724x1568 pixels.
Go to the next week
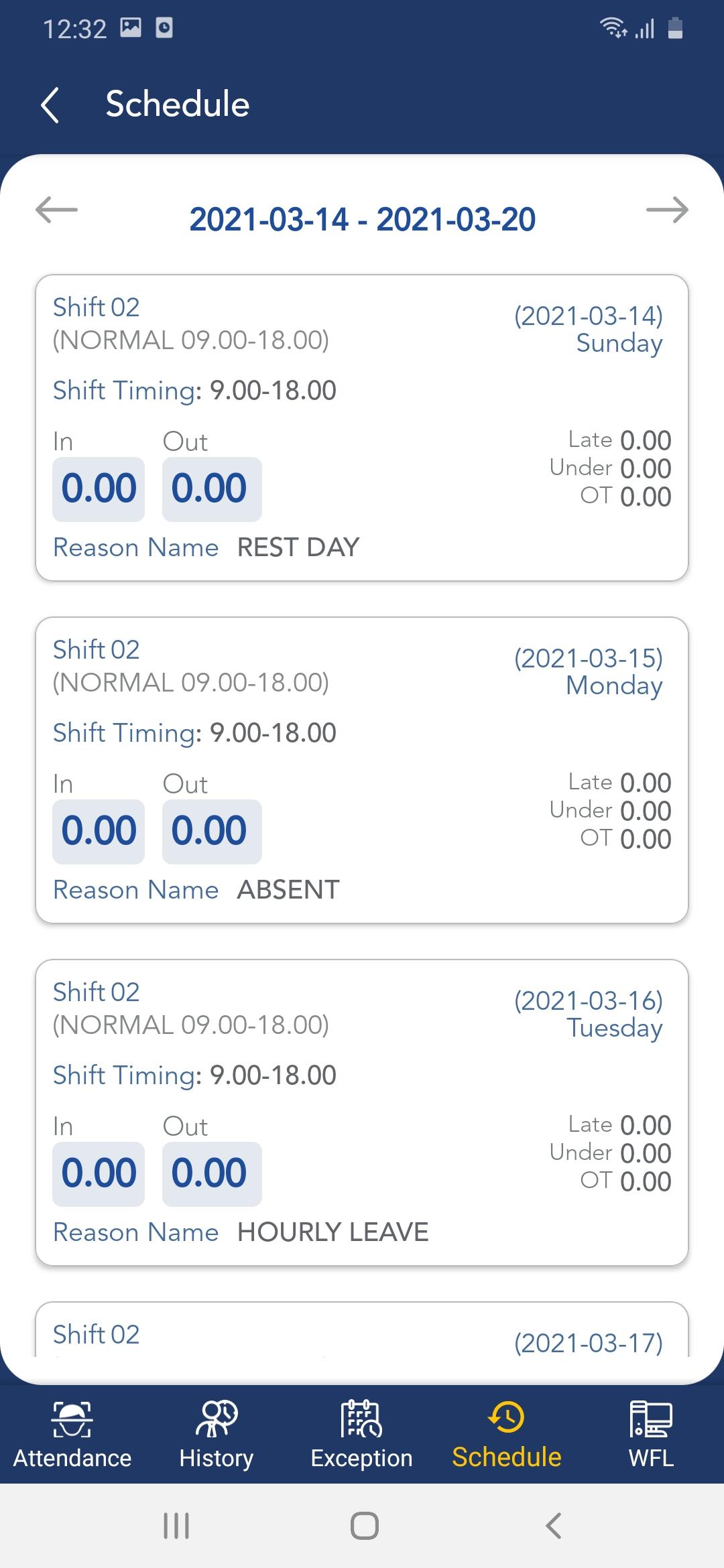click(667, 210)
